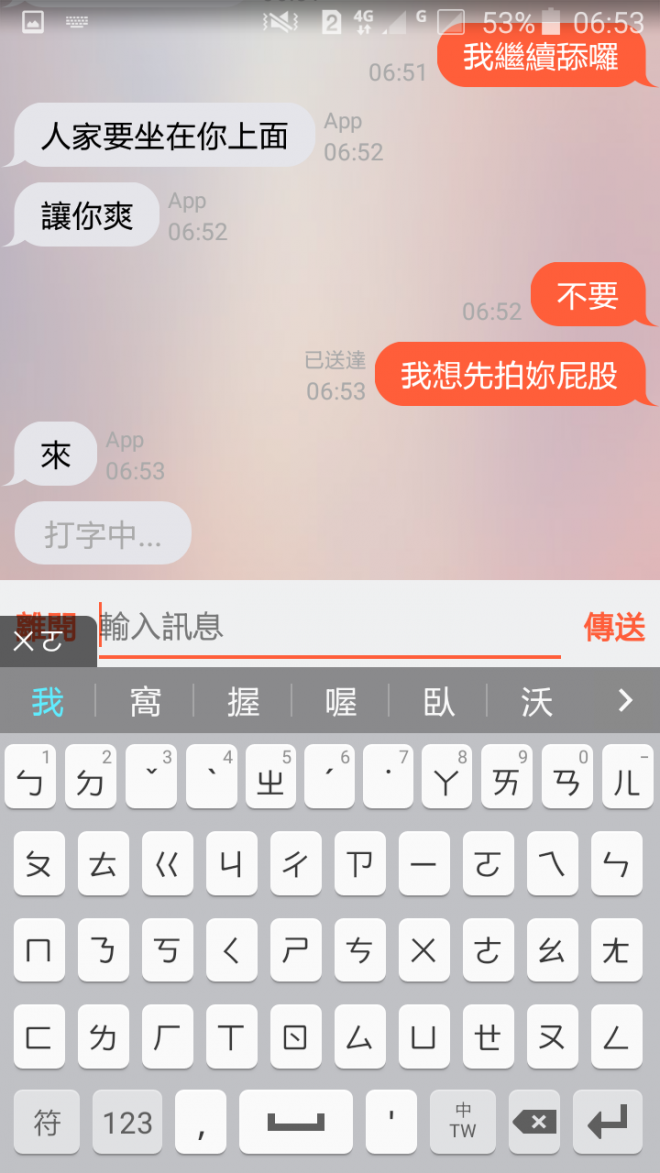Screen dimensions: 660x1173
Task: Pick candidate word 喔
Action: 341,702
